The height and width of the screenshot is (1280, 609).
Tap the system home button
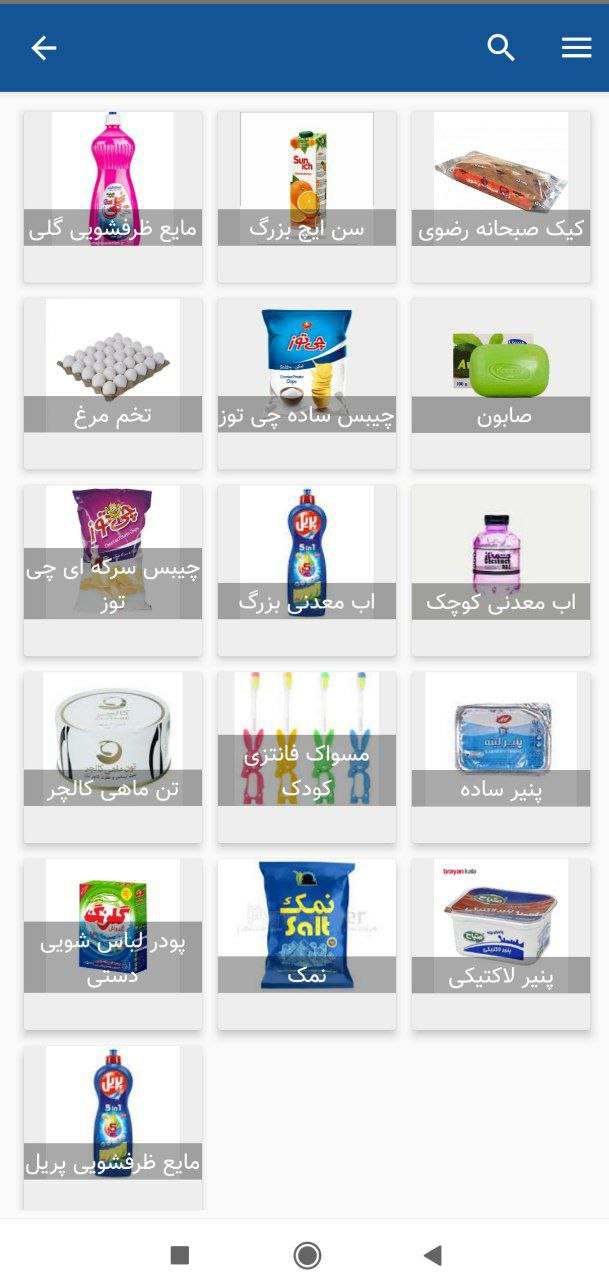pos(307,1255)
